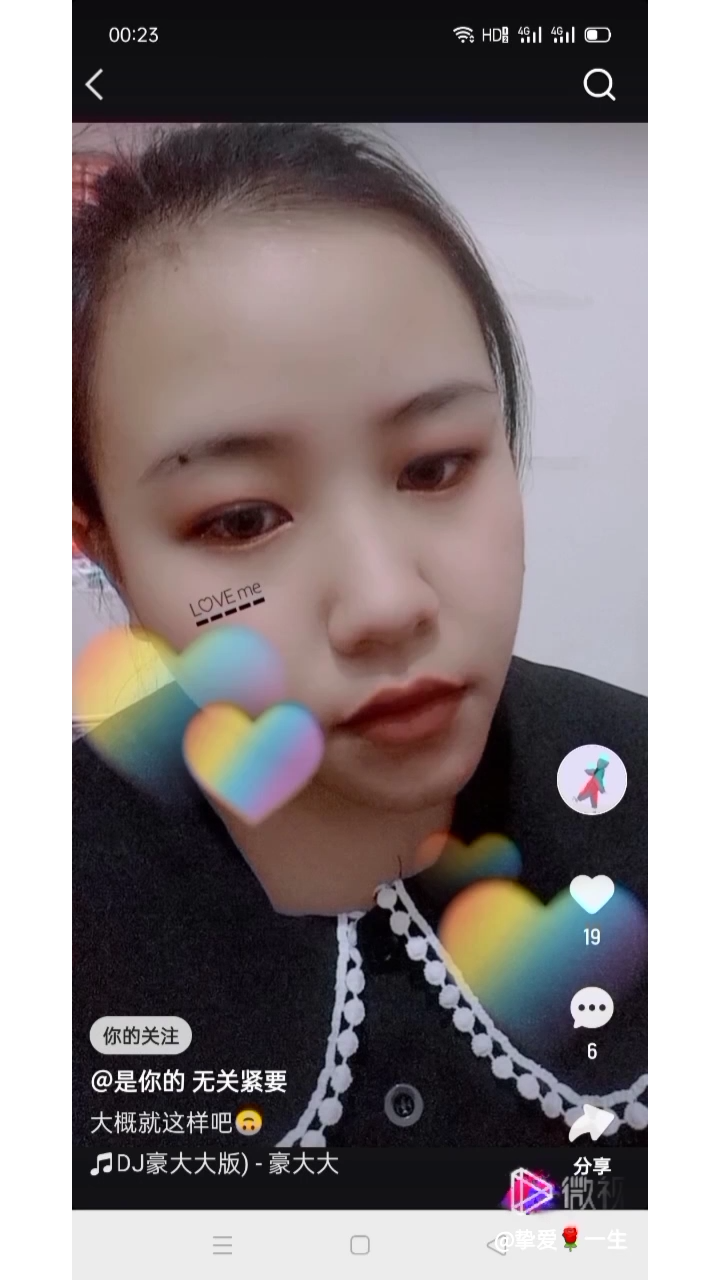720x1280 pixels.
Task: Like this video with the heart icon
Action: point(592,894)
